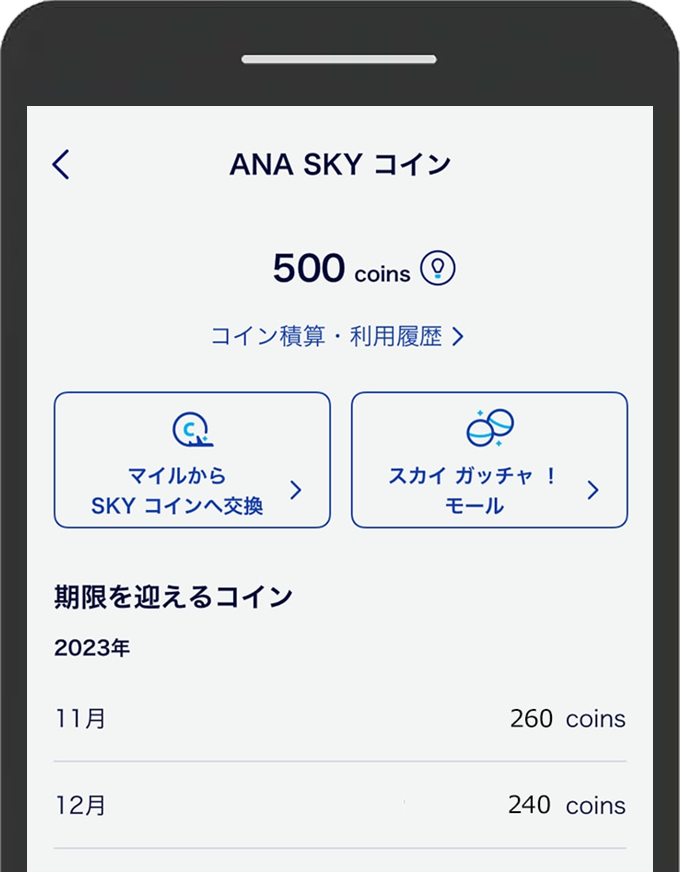Open スカイ ガッチャ！モール

489,460
